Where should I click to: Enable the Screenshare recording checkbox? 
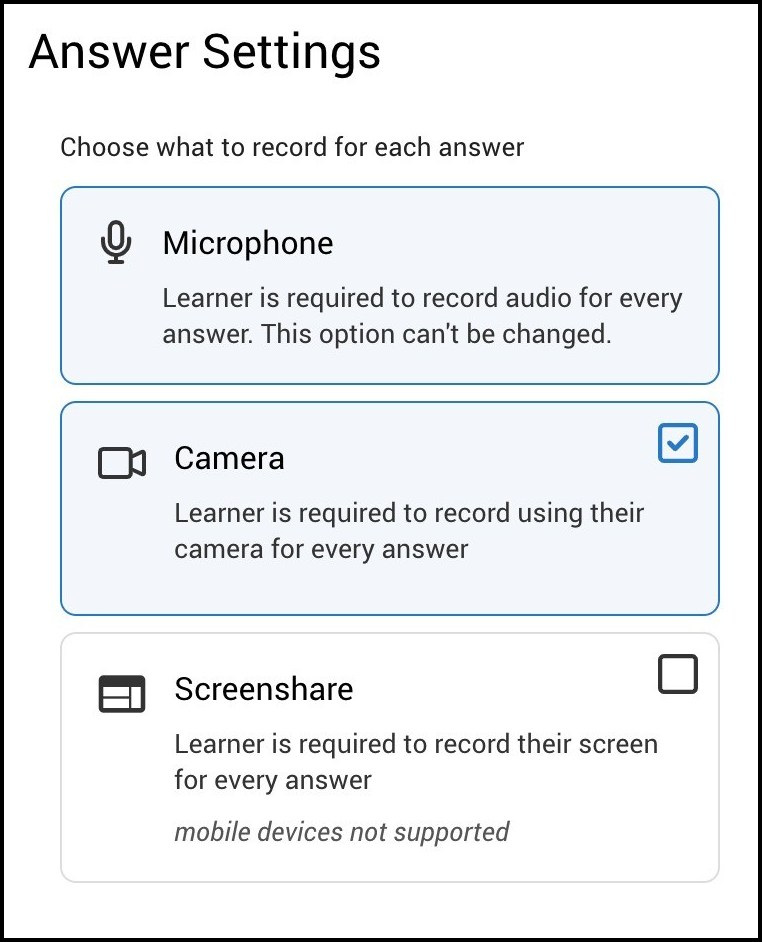(x=678, y=674)
